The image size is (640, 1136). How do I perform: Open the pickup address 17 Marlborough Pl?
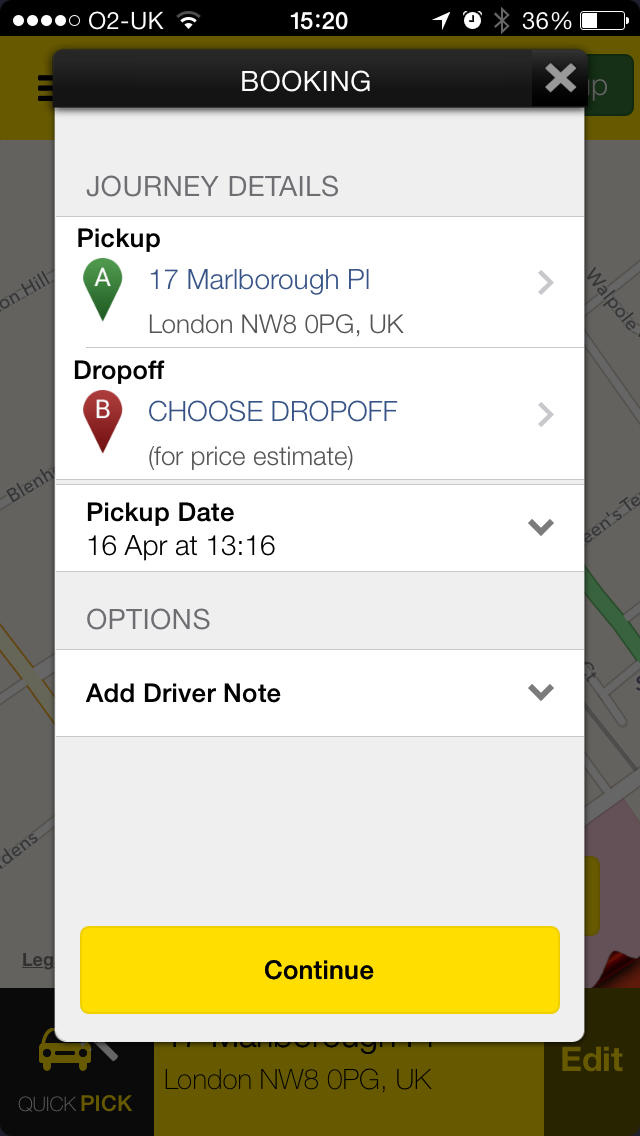tap(320, 282)
